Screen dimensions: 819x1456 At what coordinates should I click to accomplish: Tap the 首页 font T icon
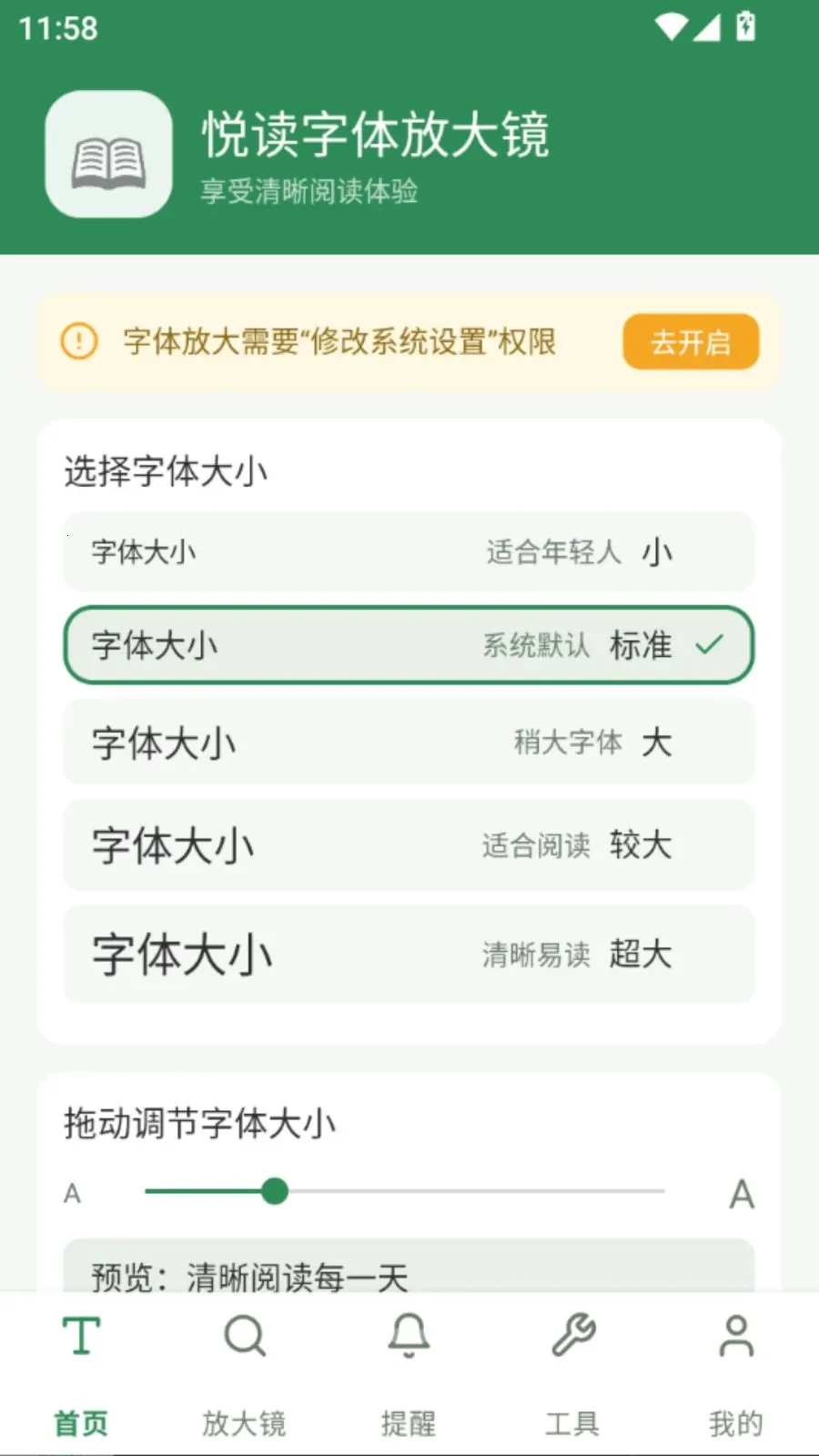(80, 1336)
